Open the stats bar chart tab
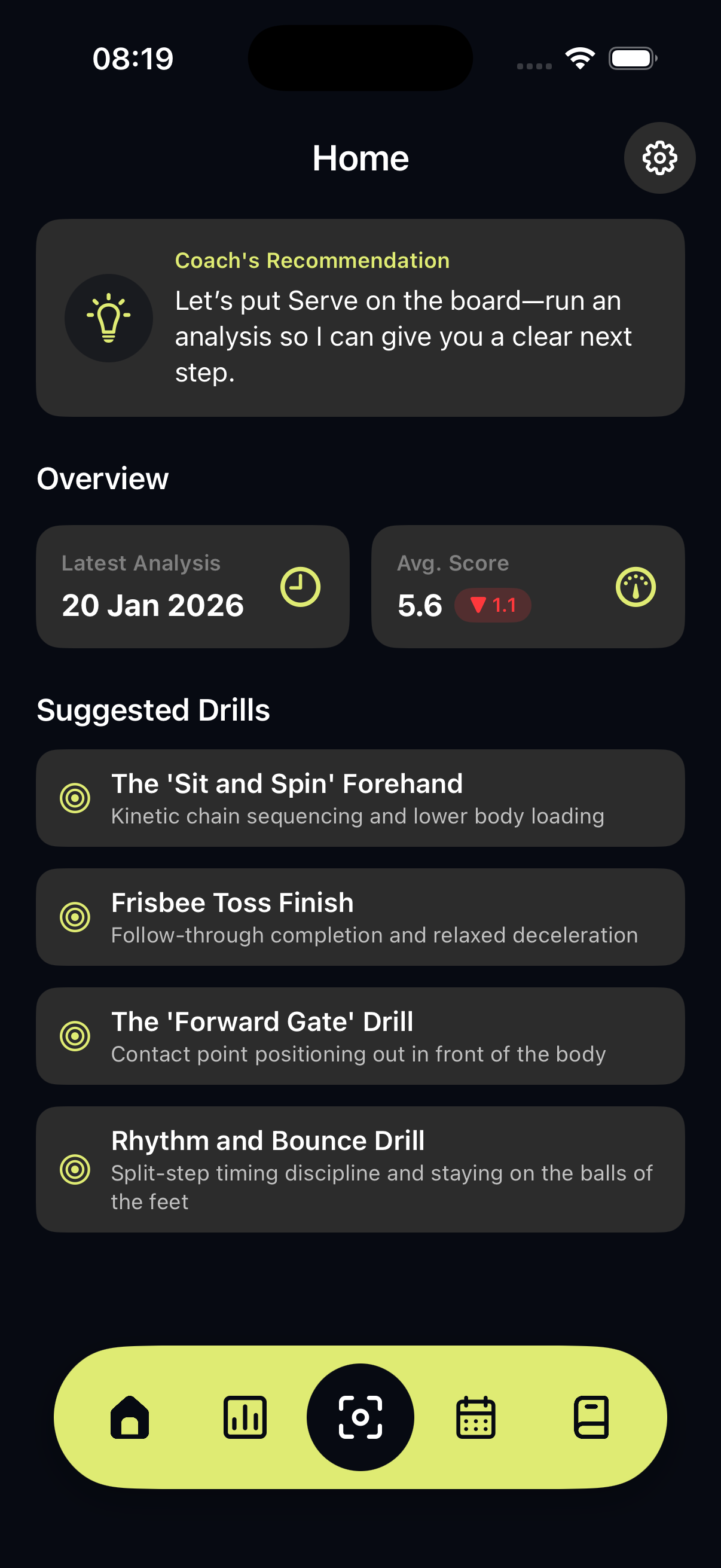 245,1418
